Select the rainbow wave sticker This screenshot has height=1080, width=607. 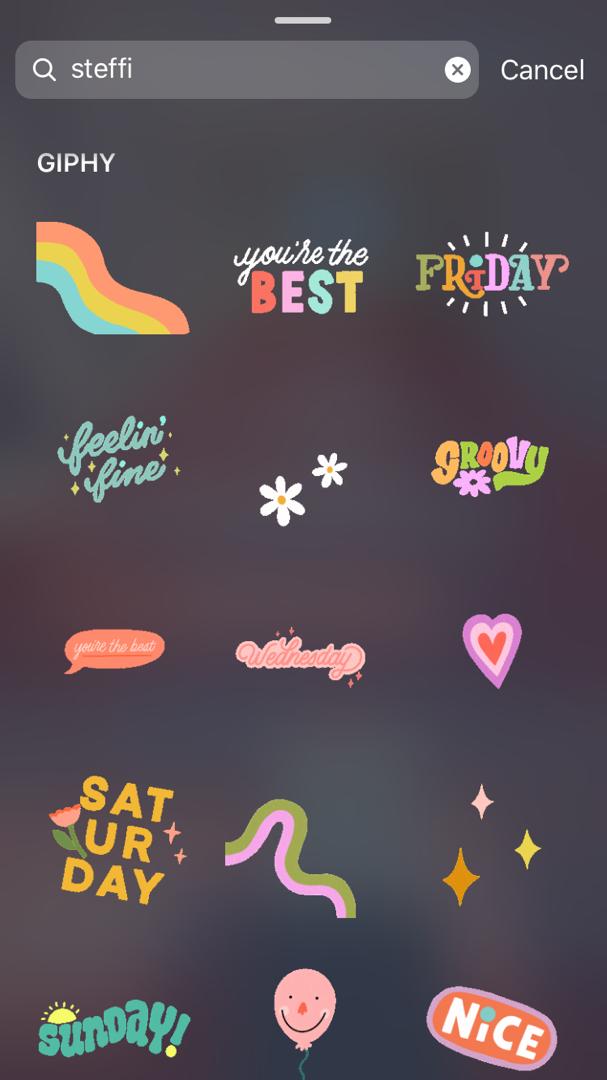click(111, 278)
